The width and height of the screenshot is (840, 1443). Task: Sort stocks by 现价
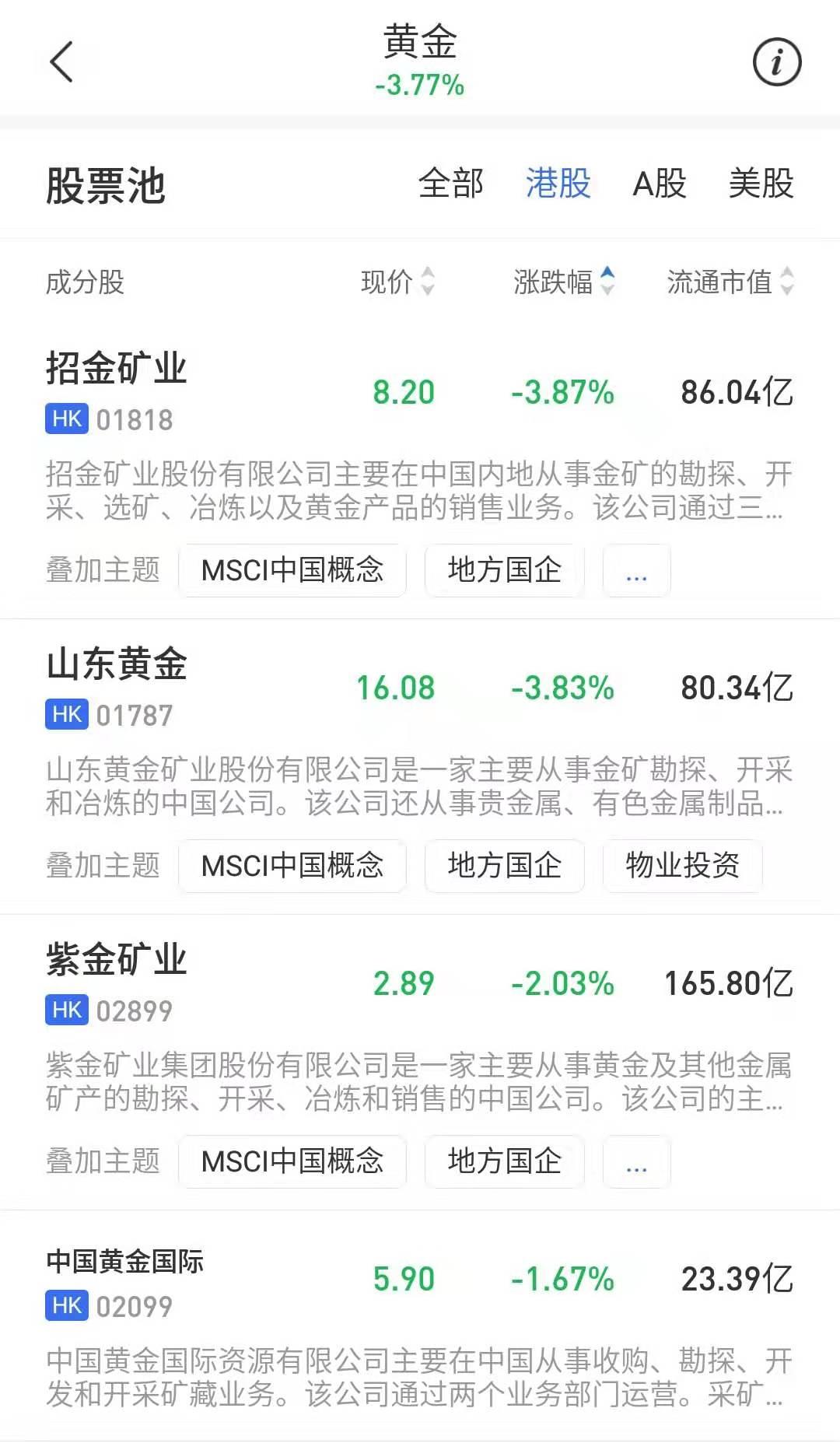point(397,282)
